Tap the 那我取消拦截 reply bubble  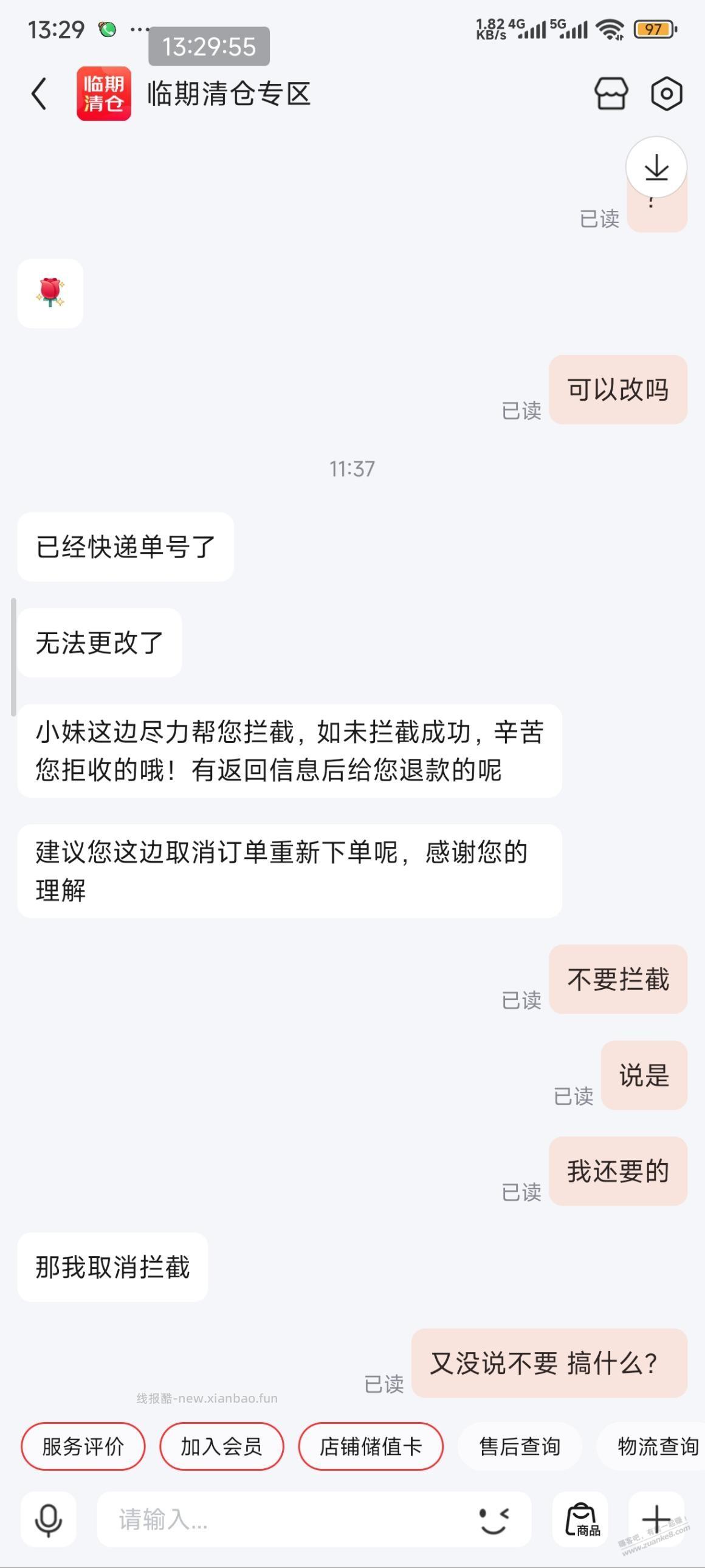pos(114,1266)
